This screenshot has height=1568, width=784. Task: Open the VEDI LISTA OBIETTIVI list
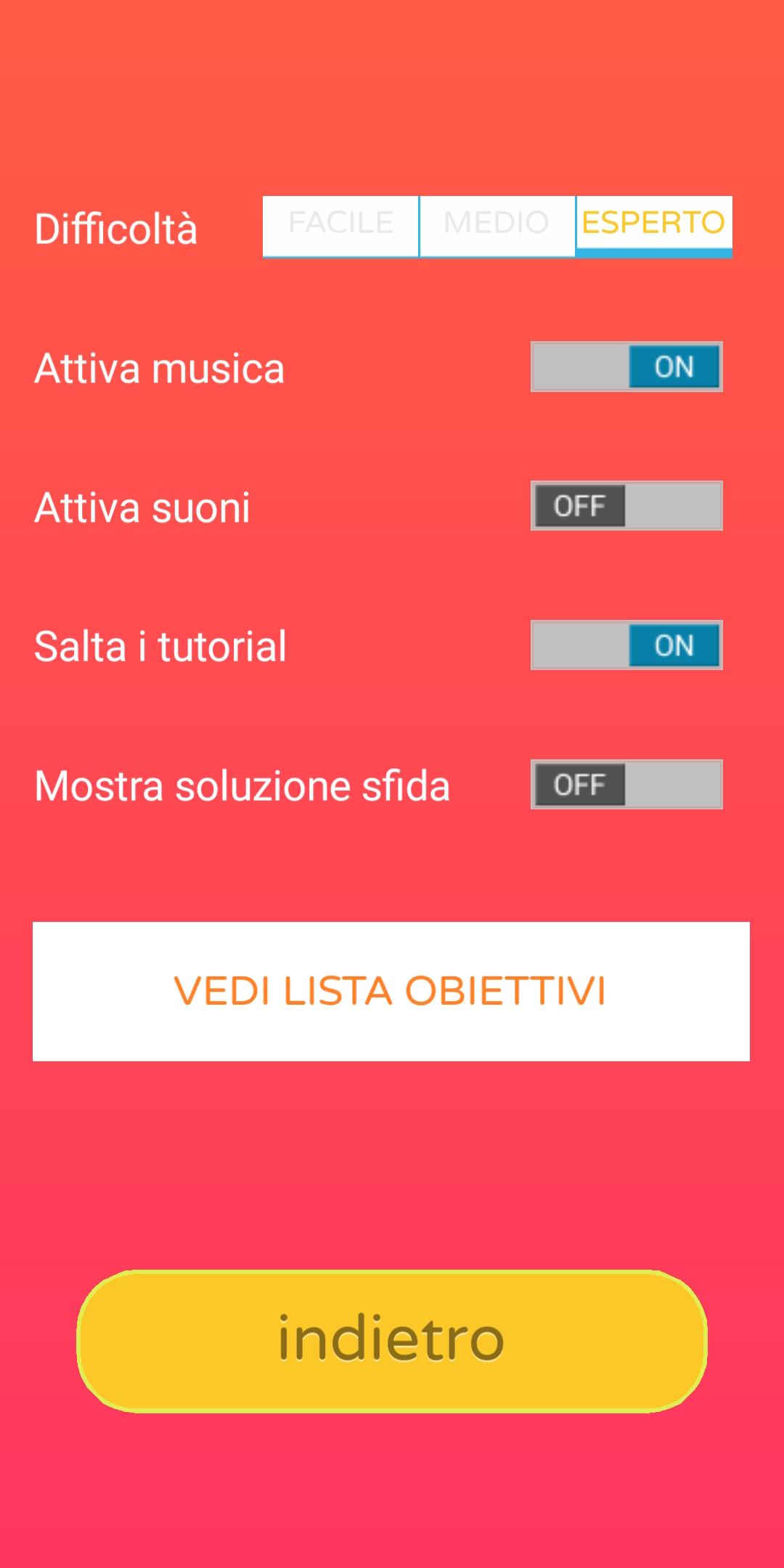point(391,989)
